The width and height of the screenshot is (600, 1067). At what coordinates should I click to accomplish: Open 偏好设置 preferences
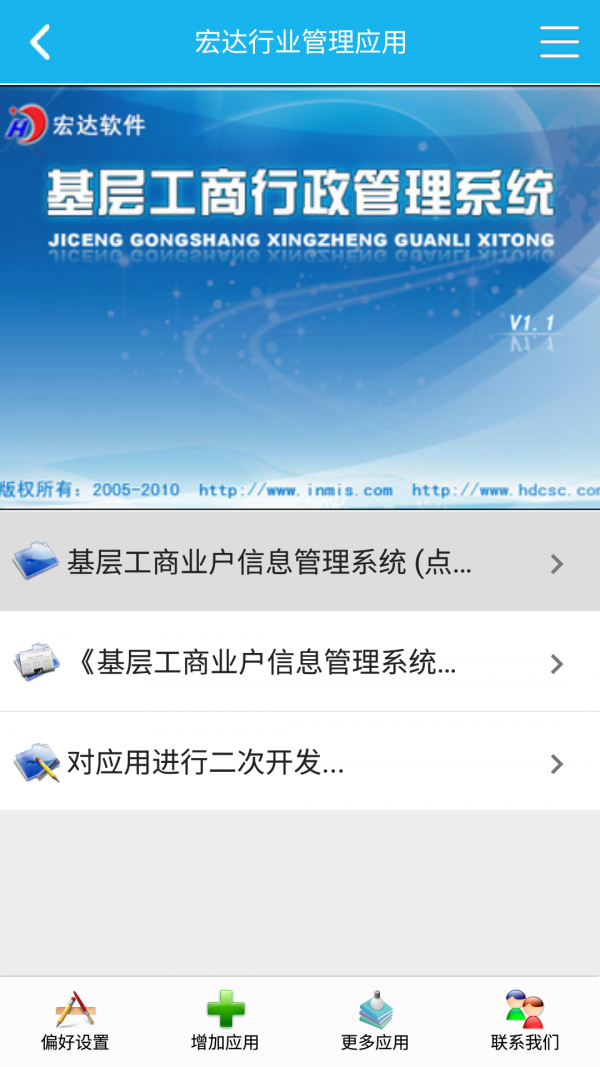[x=75, y=1021]
